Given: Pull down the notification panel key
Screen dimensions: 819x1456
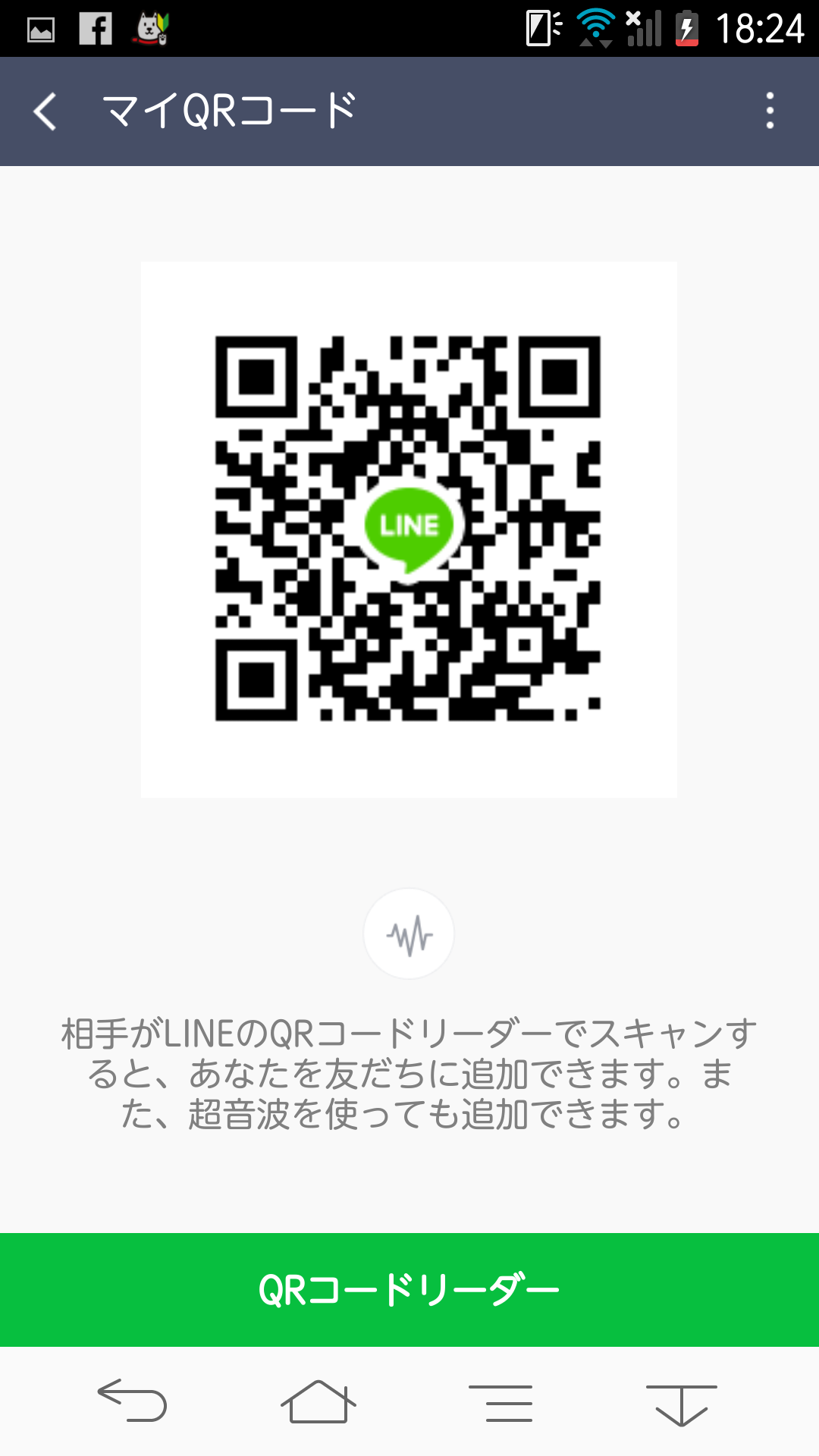Looking at the screenshot, I should [681, 1403].
